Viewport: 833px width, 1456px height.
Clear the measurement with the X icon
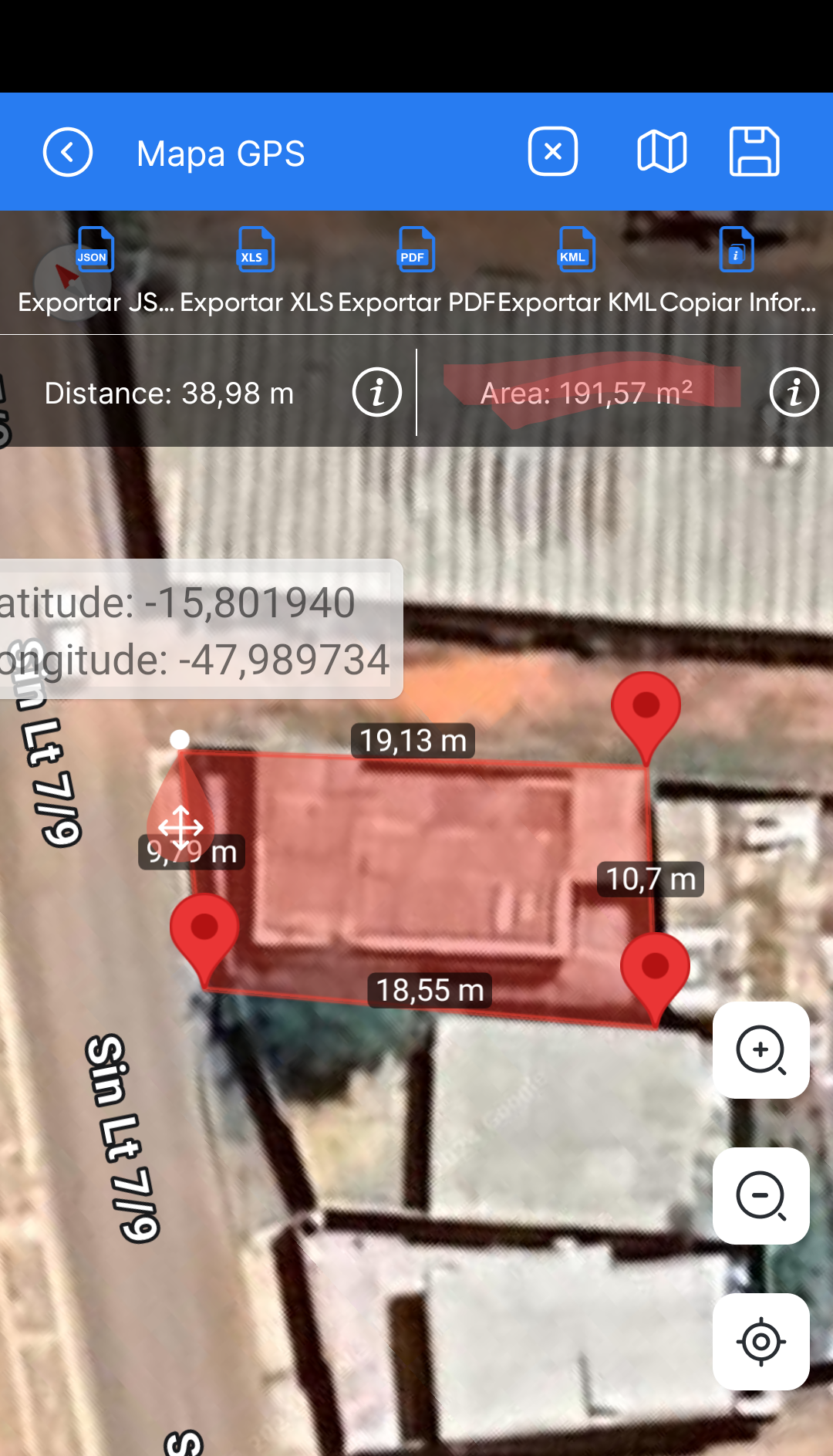pyautogui.click(x=553, y=152)
